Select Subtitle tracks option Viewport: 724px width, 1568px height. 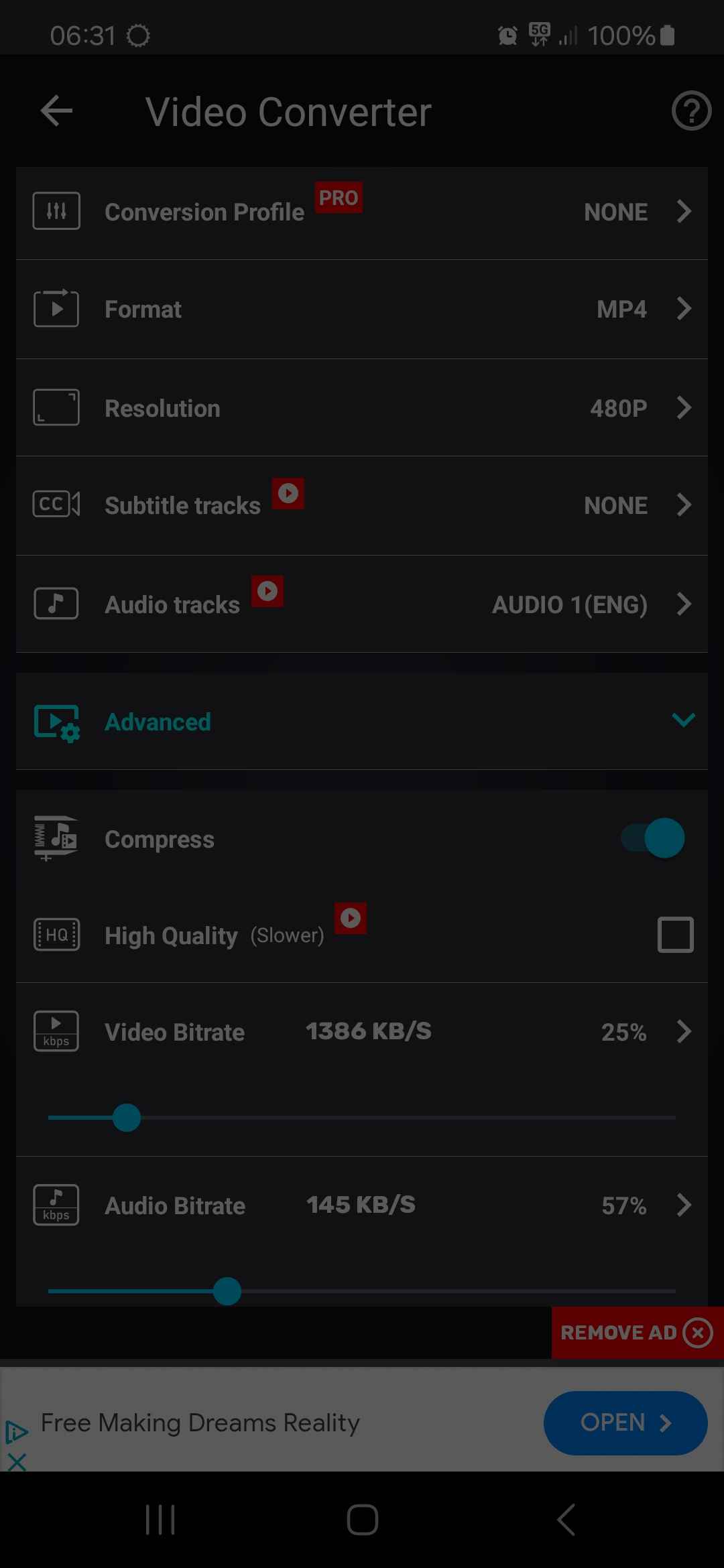point(362,505)
